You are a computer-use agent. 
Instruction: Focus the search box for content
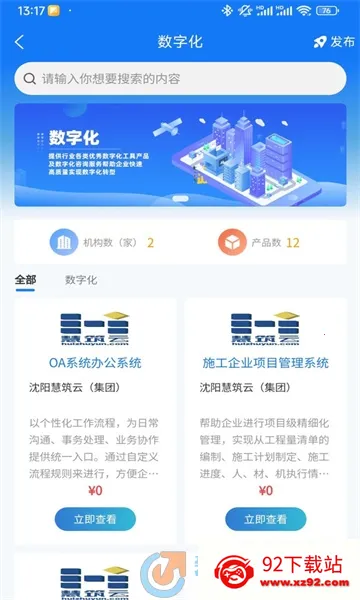tap(180, 79)
